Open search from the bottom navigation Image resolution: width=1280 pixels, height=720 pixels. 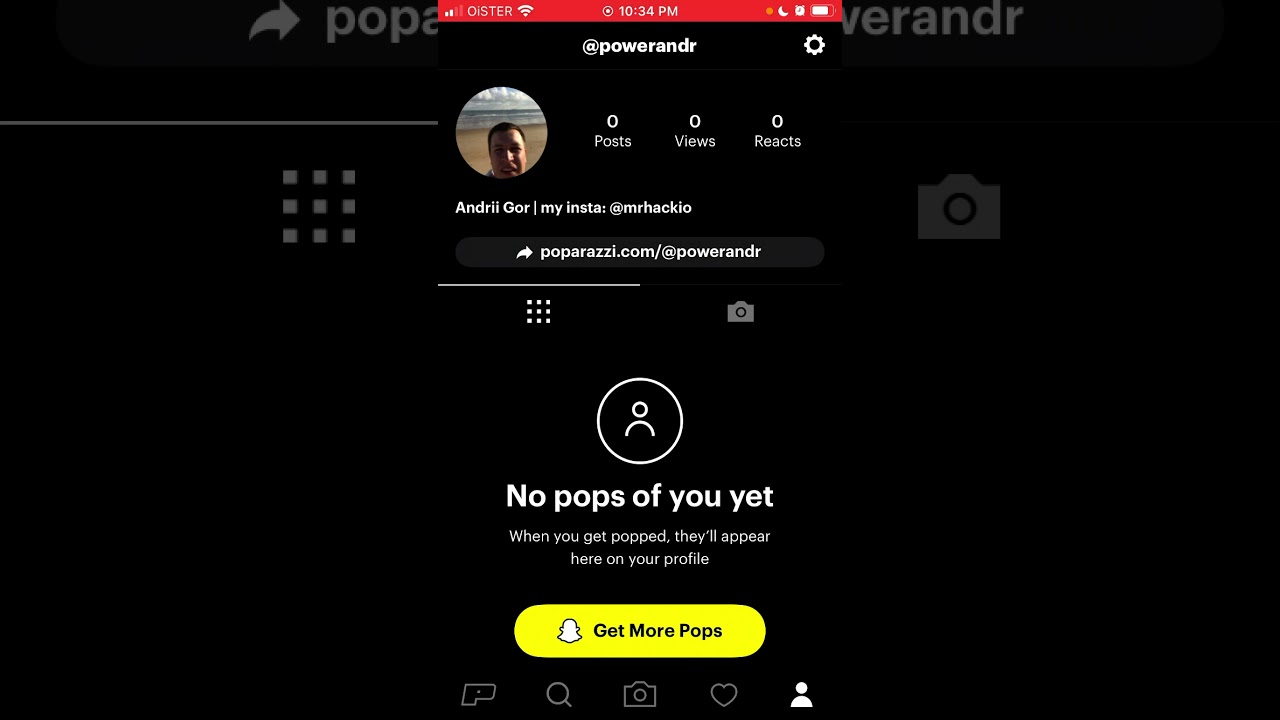(559, 694)
